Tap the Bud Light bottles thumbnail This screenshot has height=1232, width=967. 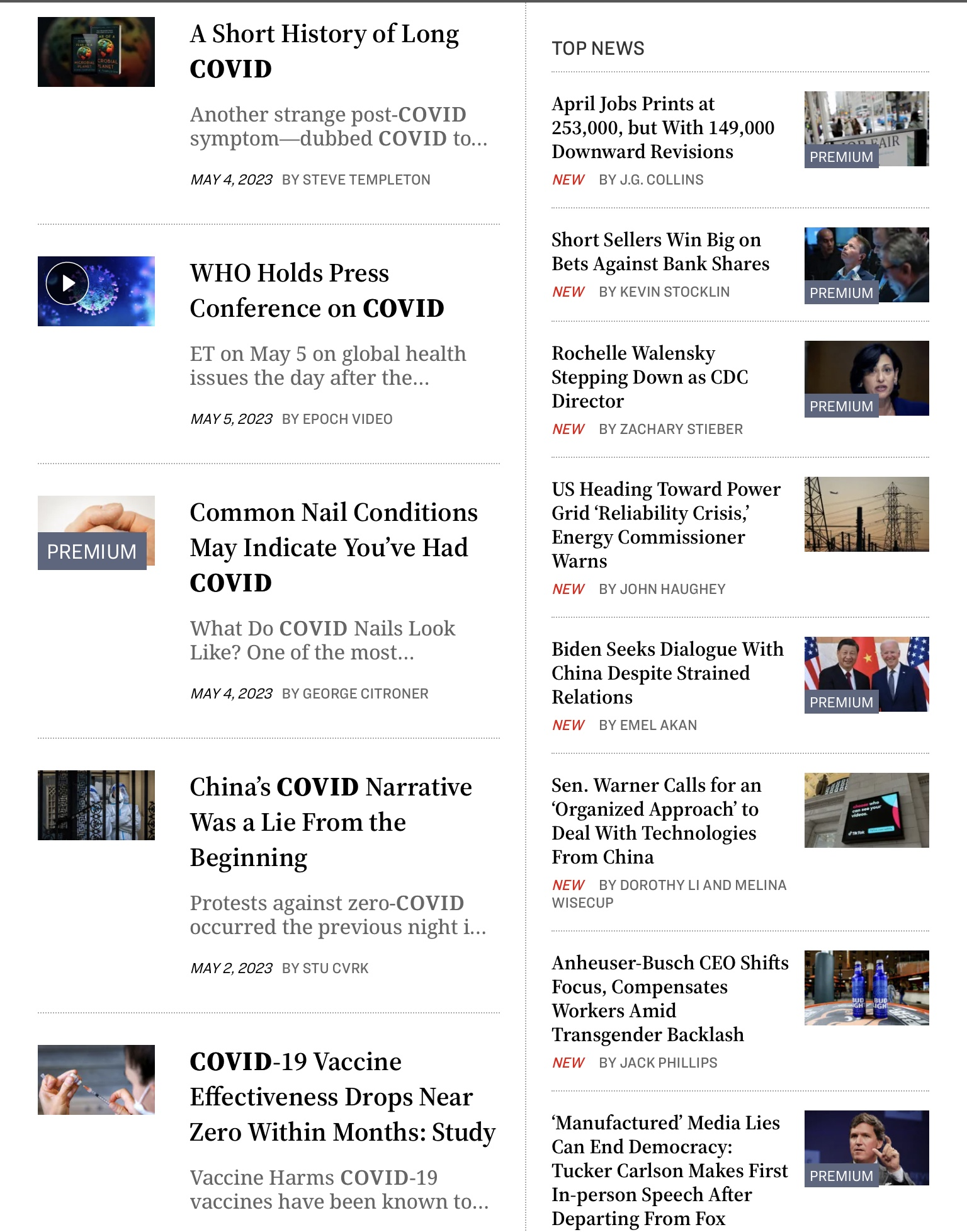[866, 988]
